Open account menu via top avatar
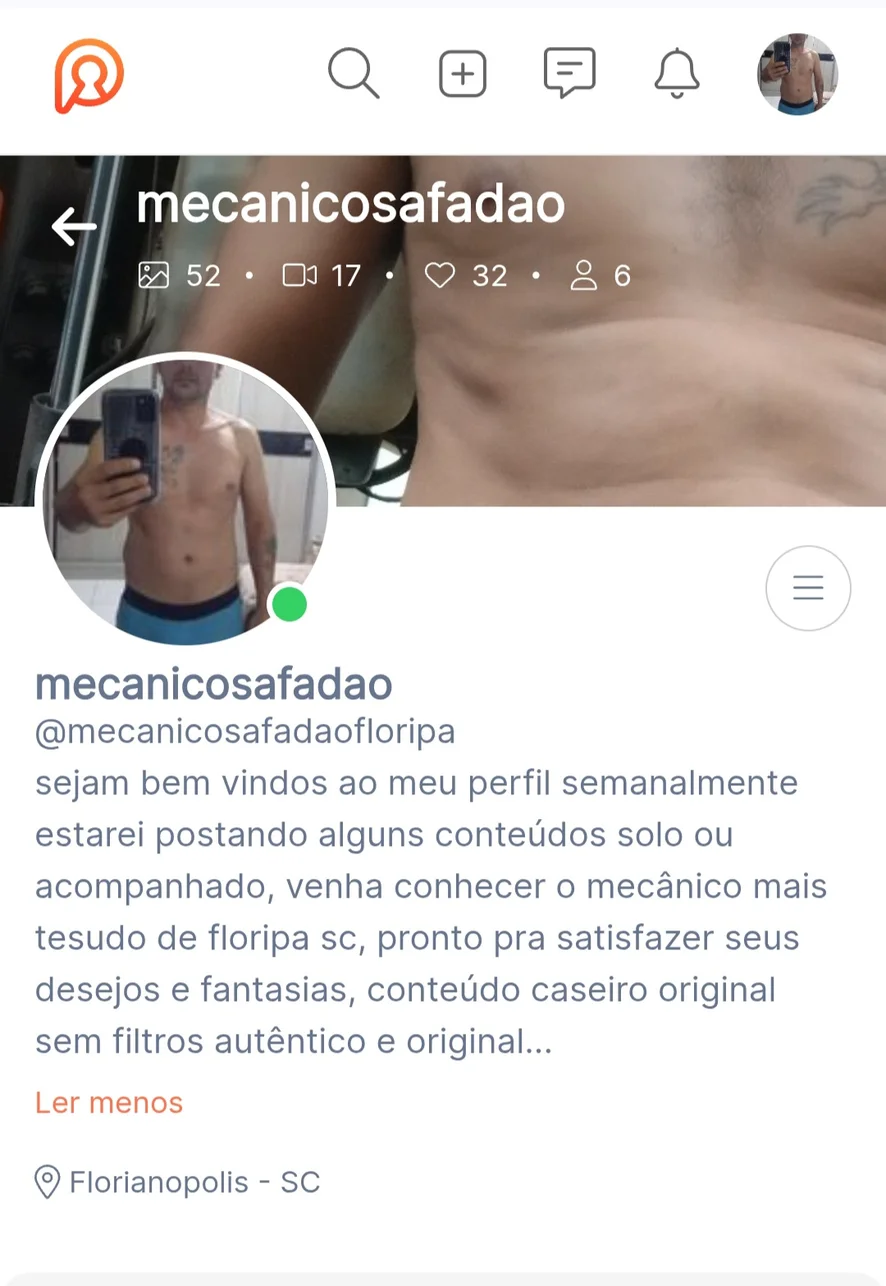 click(797, 74)
